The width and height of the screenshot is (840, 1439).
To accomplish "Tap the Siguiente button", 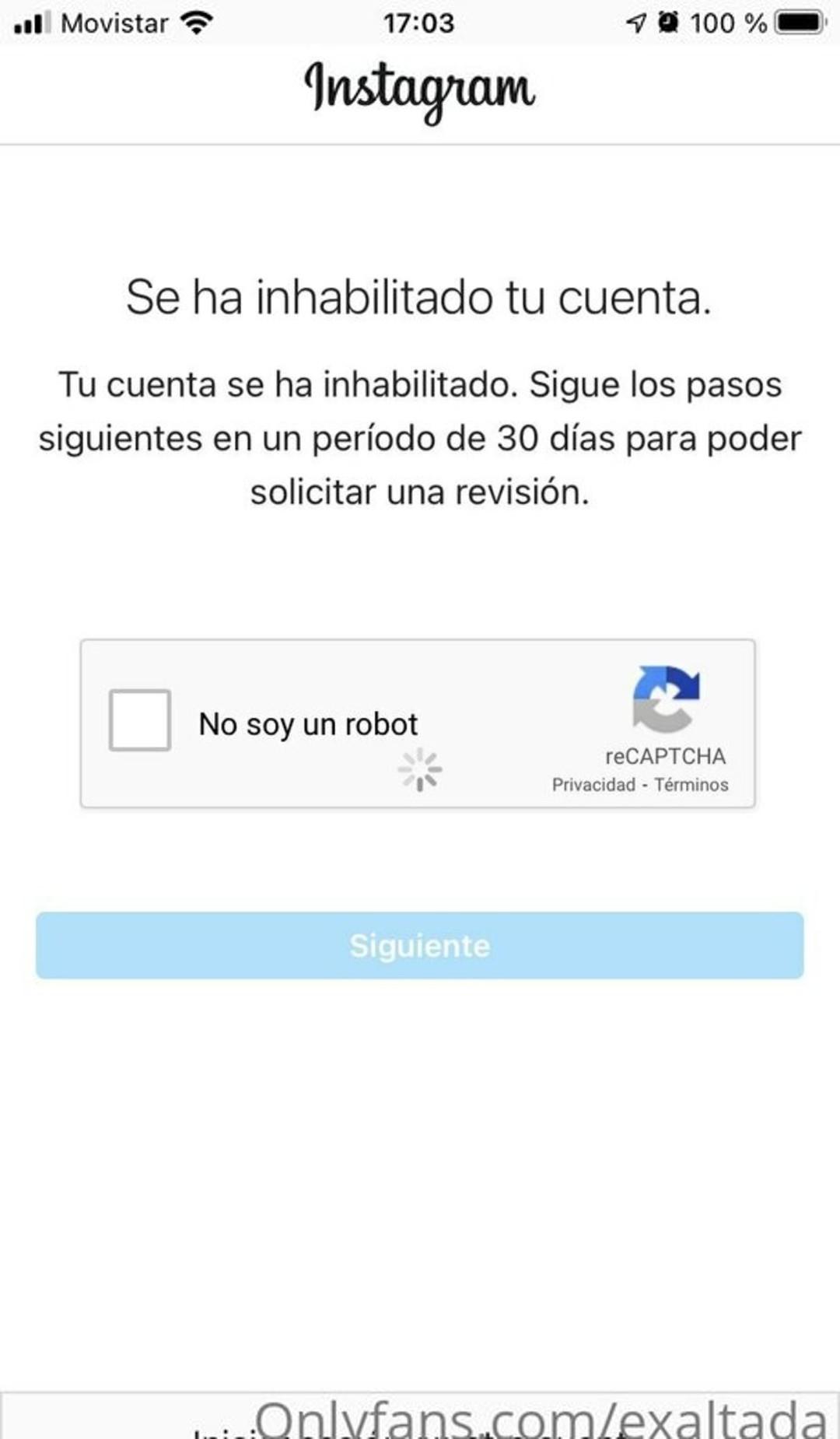I will point(419,945).
